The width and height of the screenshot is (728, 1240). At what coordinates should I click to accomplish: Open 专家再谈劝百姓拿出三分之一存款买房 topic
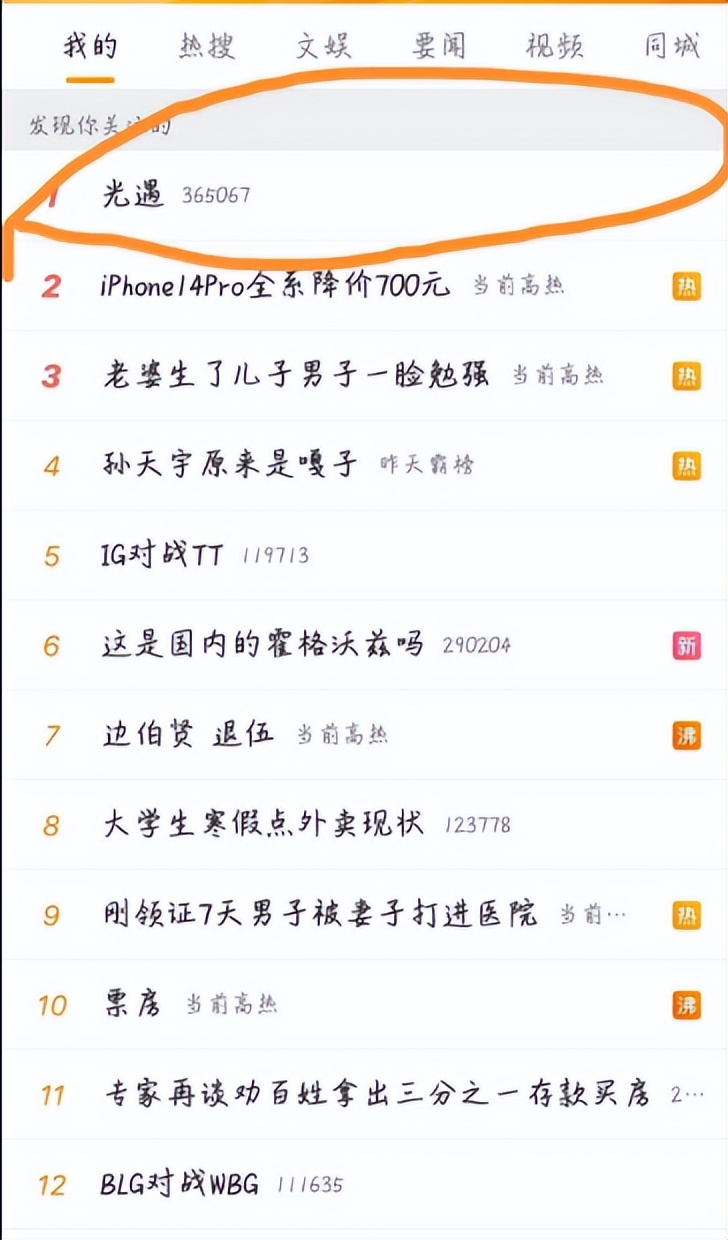coord(376,1094)
